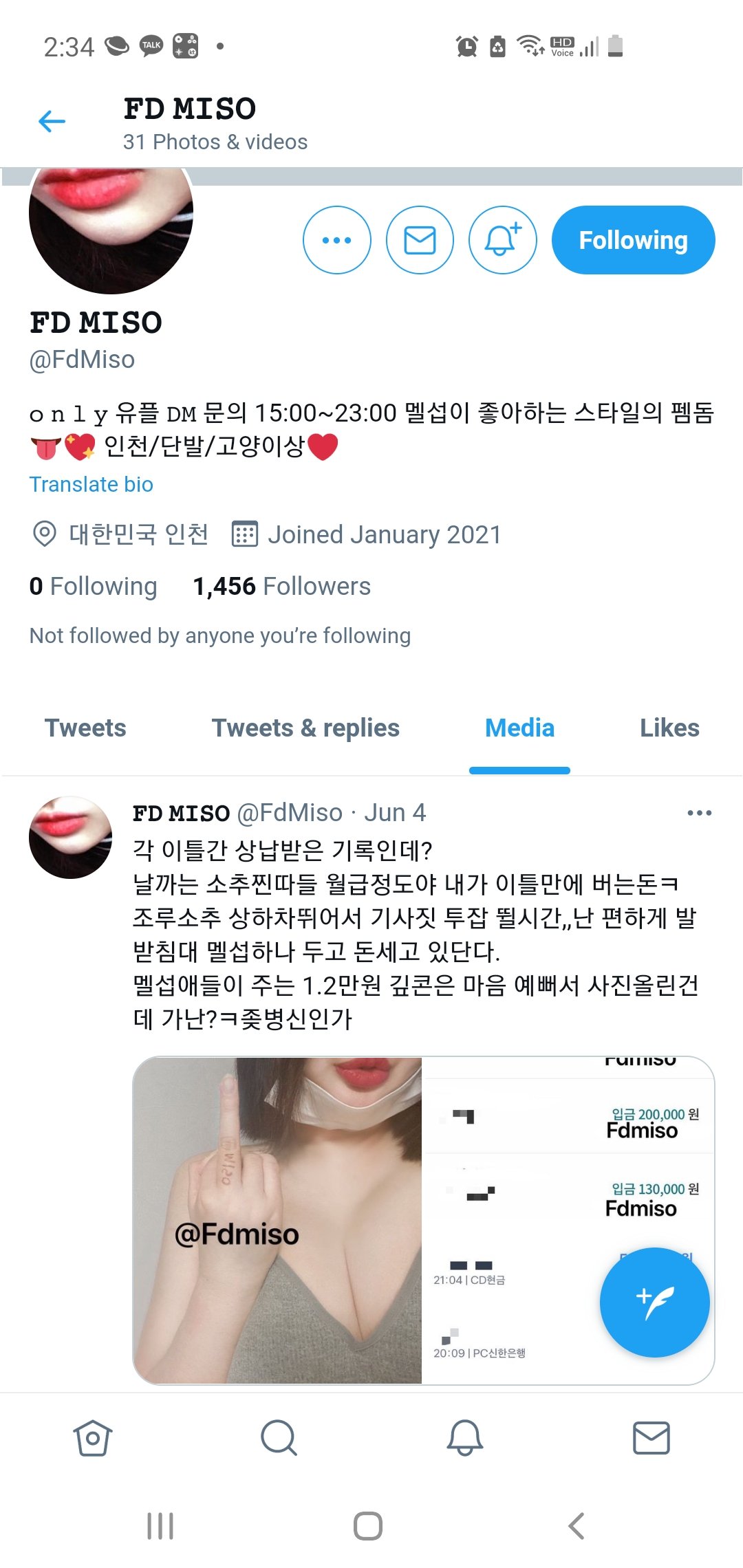
Task: Switch to the Tweets & replies tab
Action: pos(305,728)
